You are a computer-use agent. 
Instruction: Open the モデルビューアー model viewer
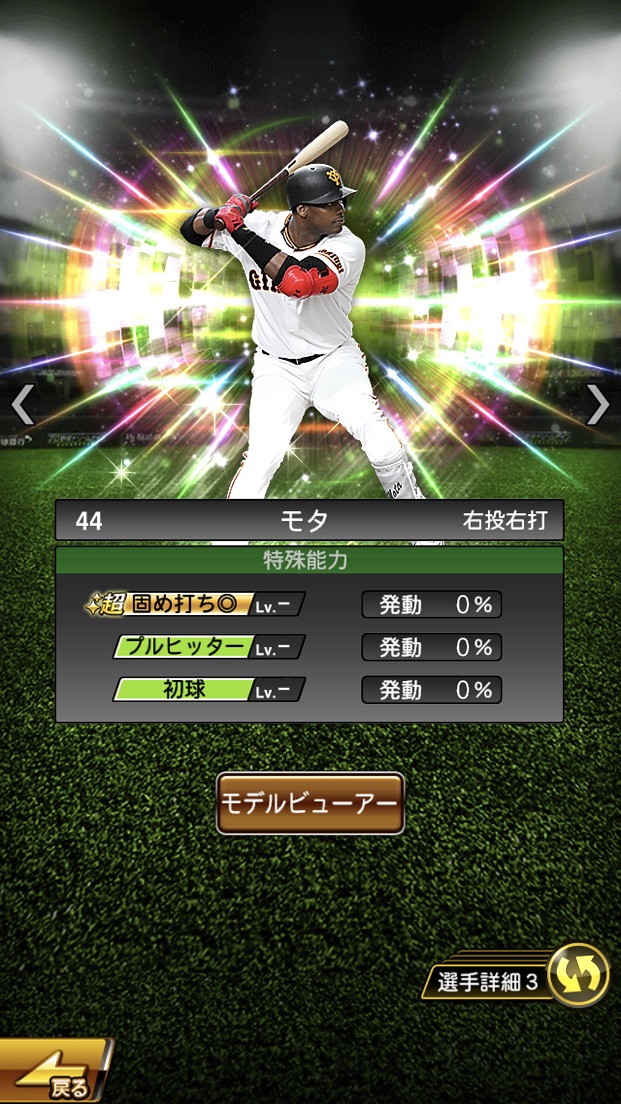(310, 803)
